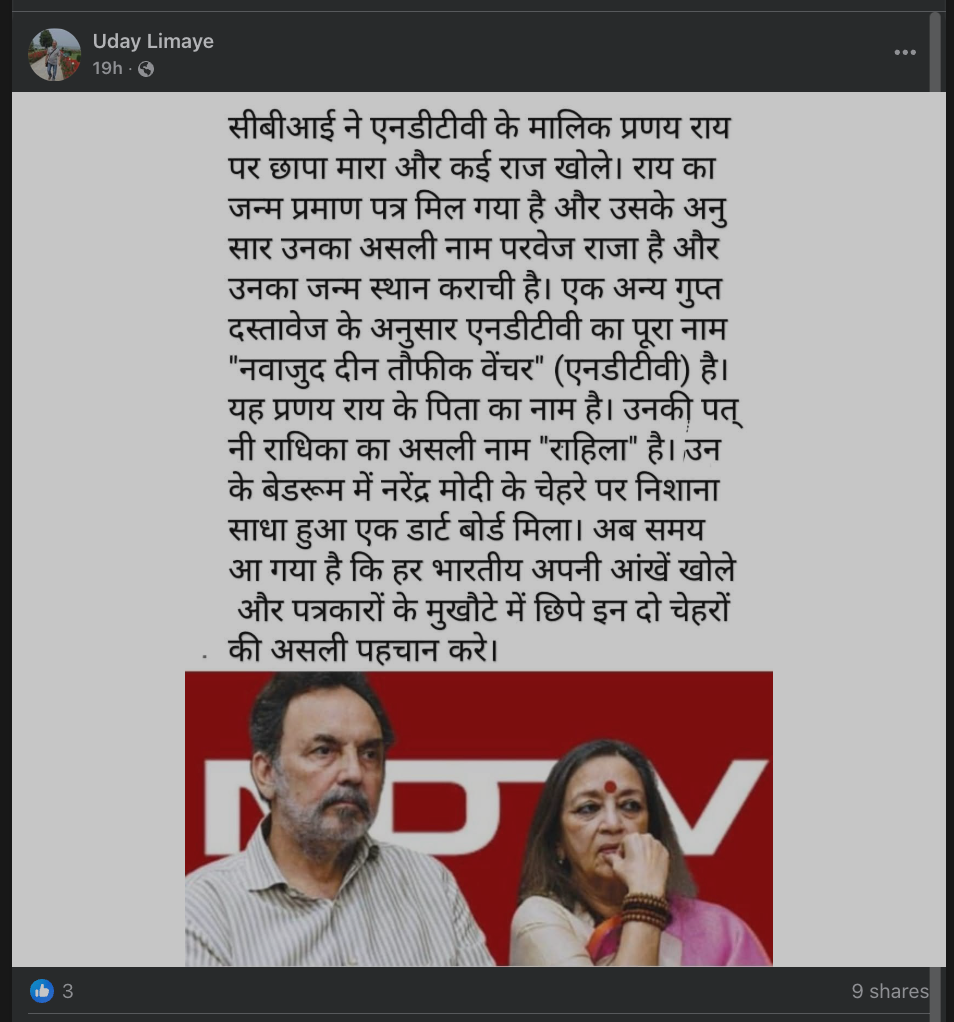Open the post's three-dot options menu
954x1022 pixels.
click(904, 53)
